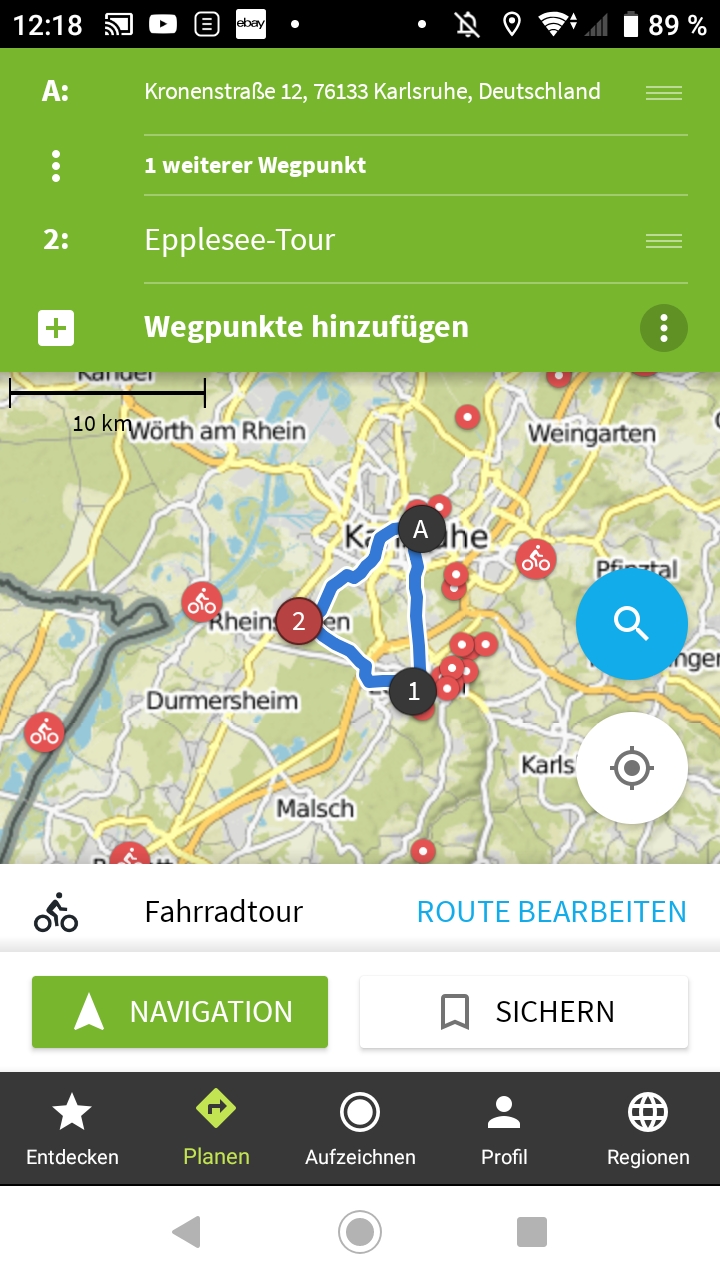Start NAVIGATION for this route
Screen dimensions: 720x1280
180,1012
